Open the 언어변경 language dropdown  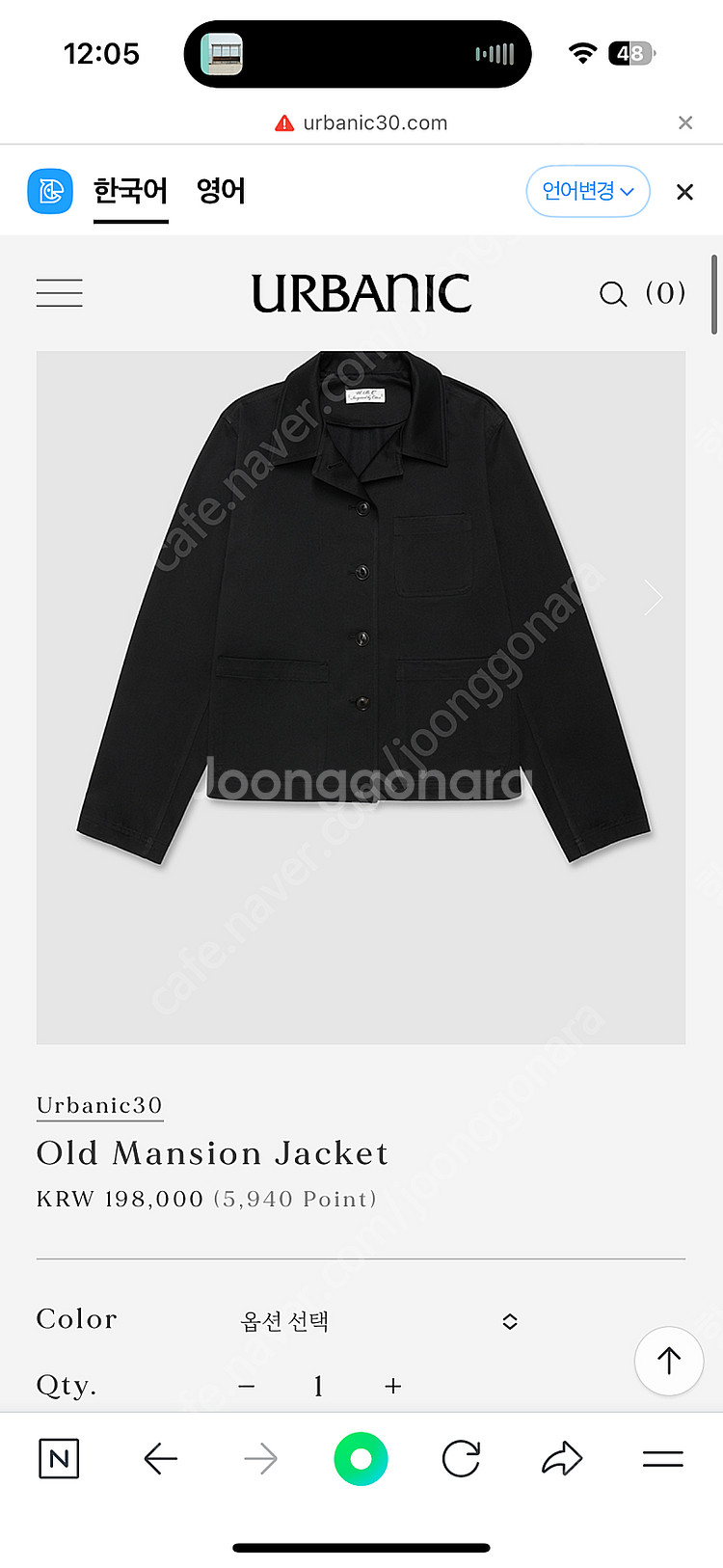tap(587, 191)
